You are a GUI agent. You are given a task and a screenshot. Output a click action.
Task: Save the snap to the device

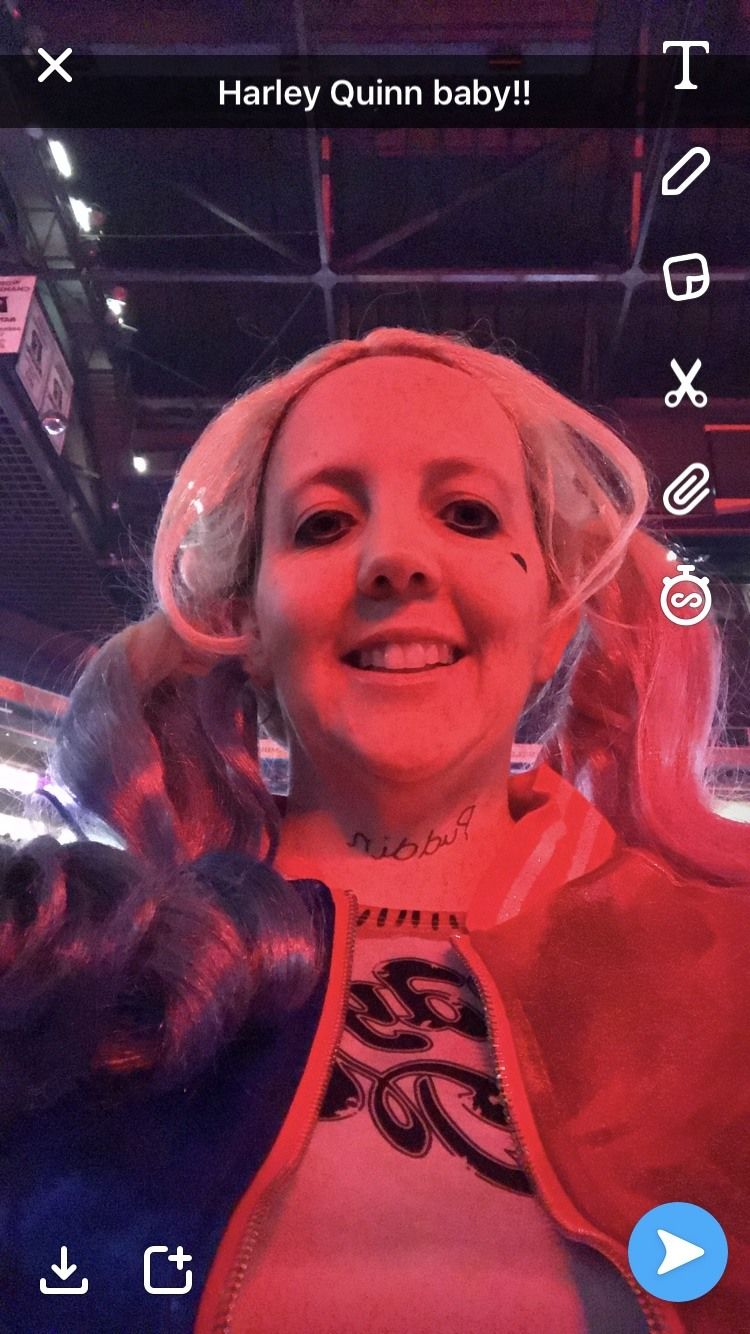[x=64, y=1269]
